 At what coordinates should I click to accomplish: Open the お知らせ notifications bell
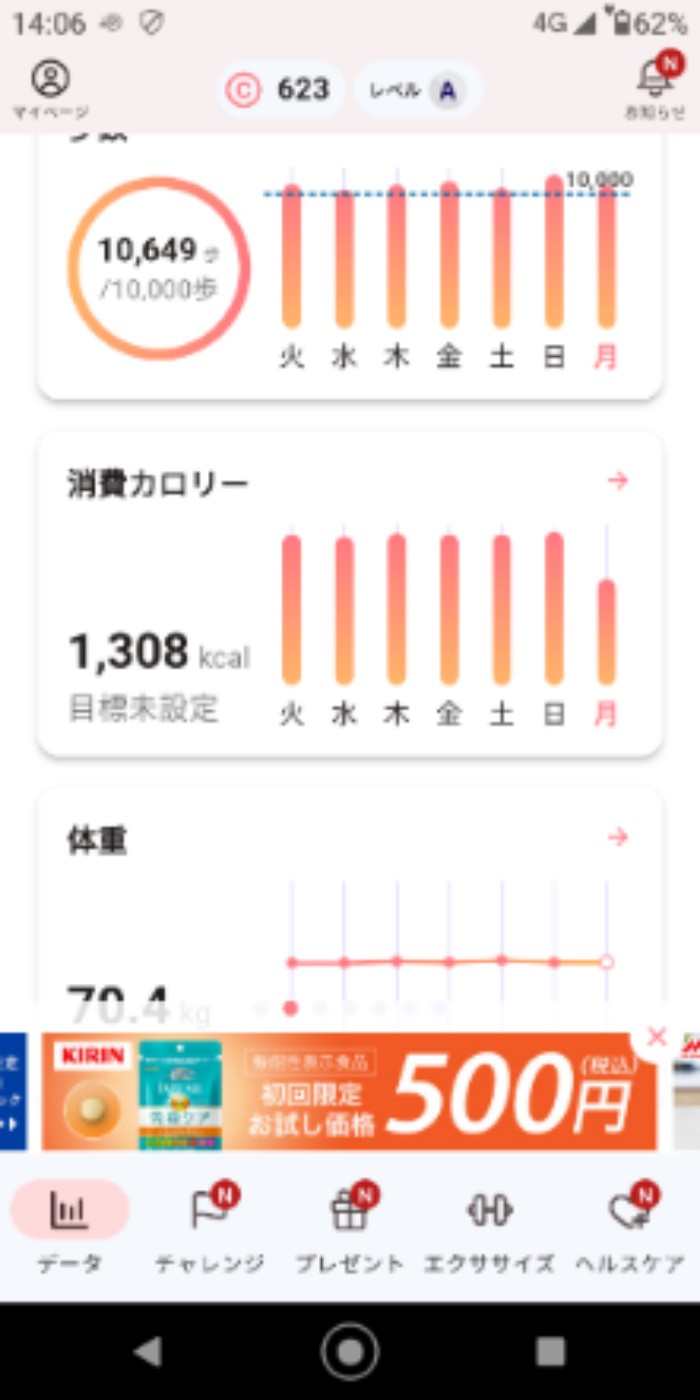[x=655, y=86]
